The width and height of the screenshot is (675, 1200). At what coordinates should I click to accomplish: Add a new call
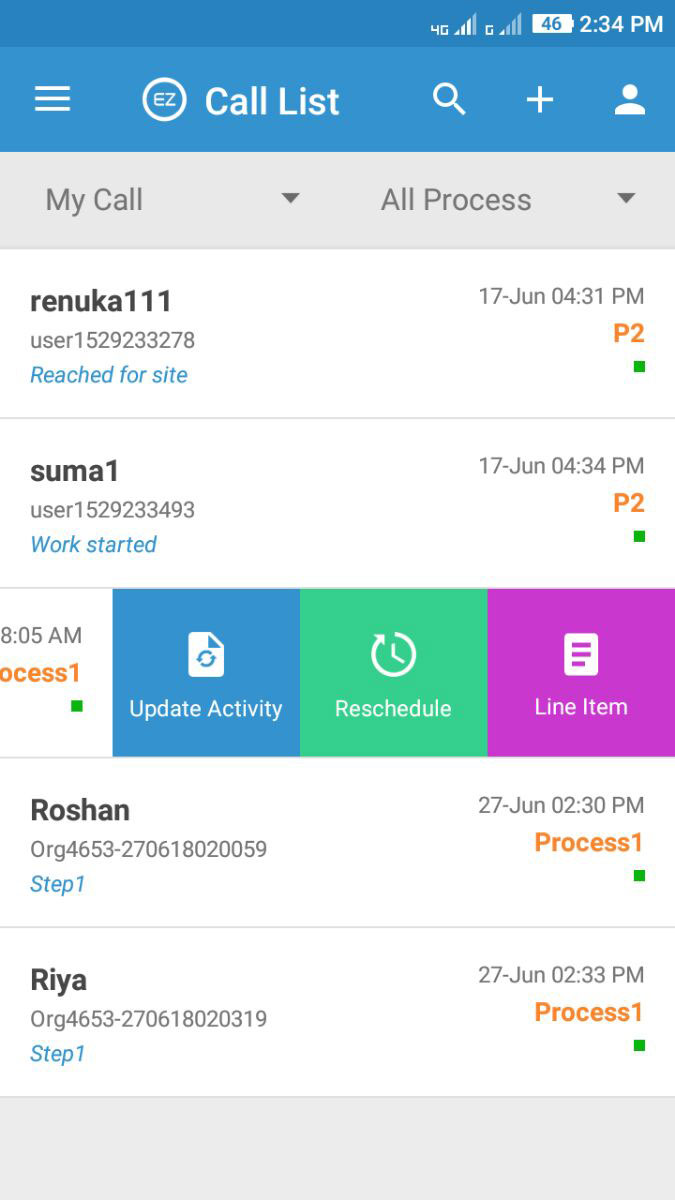tap(540, 100)
